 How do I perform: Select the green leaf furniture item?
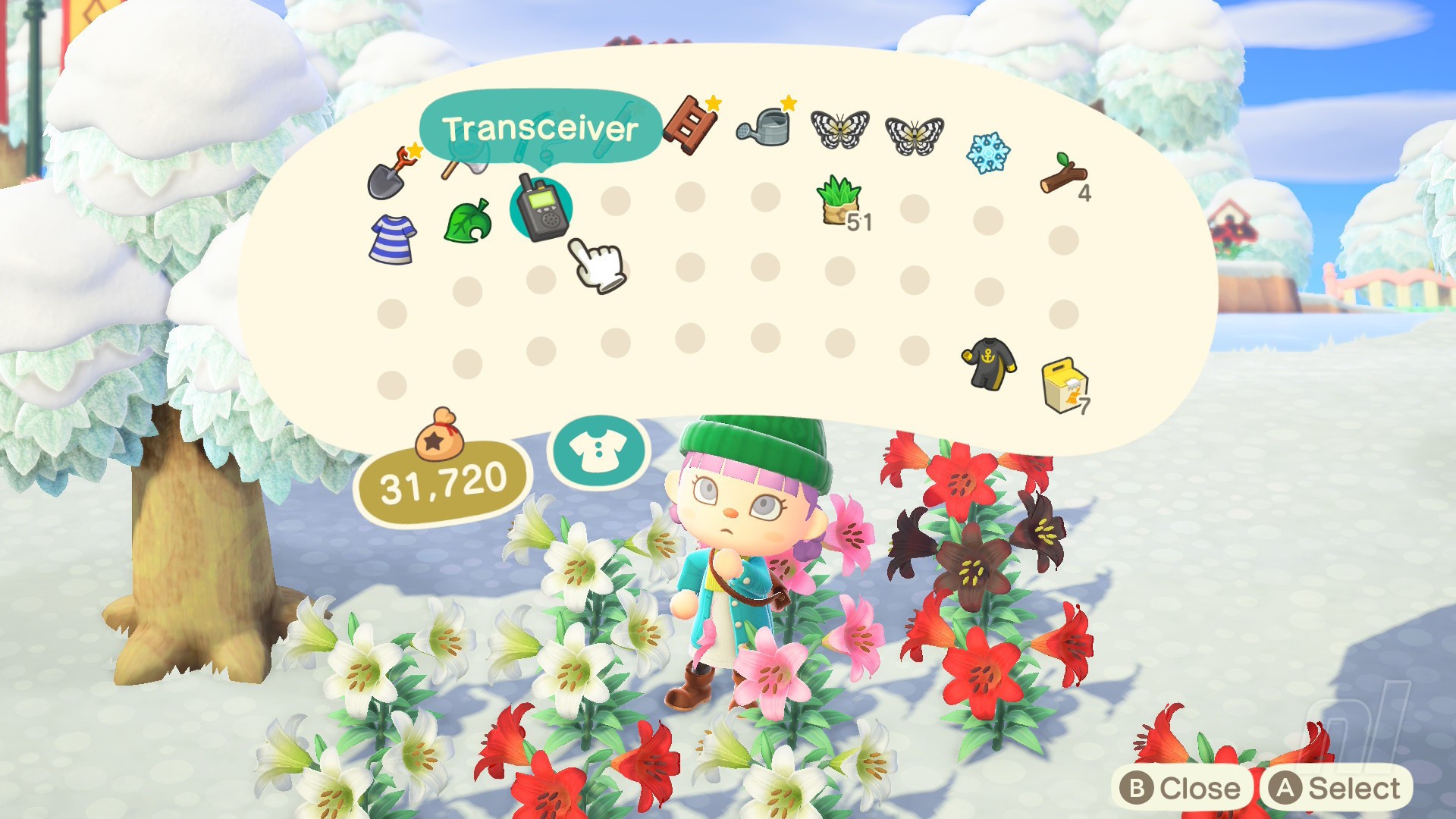[x=467, y=221]
